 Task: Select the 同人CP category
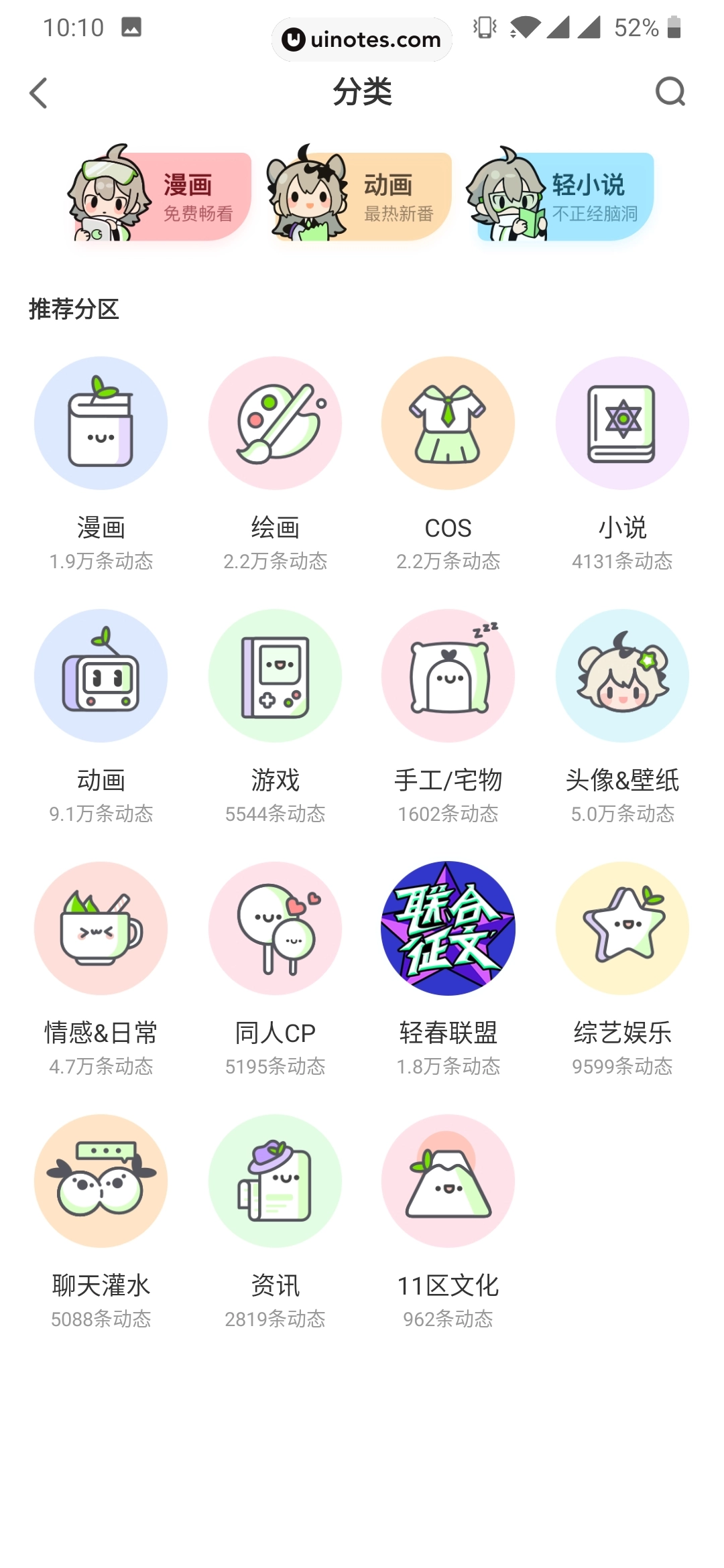[275, 929]
